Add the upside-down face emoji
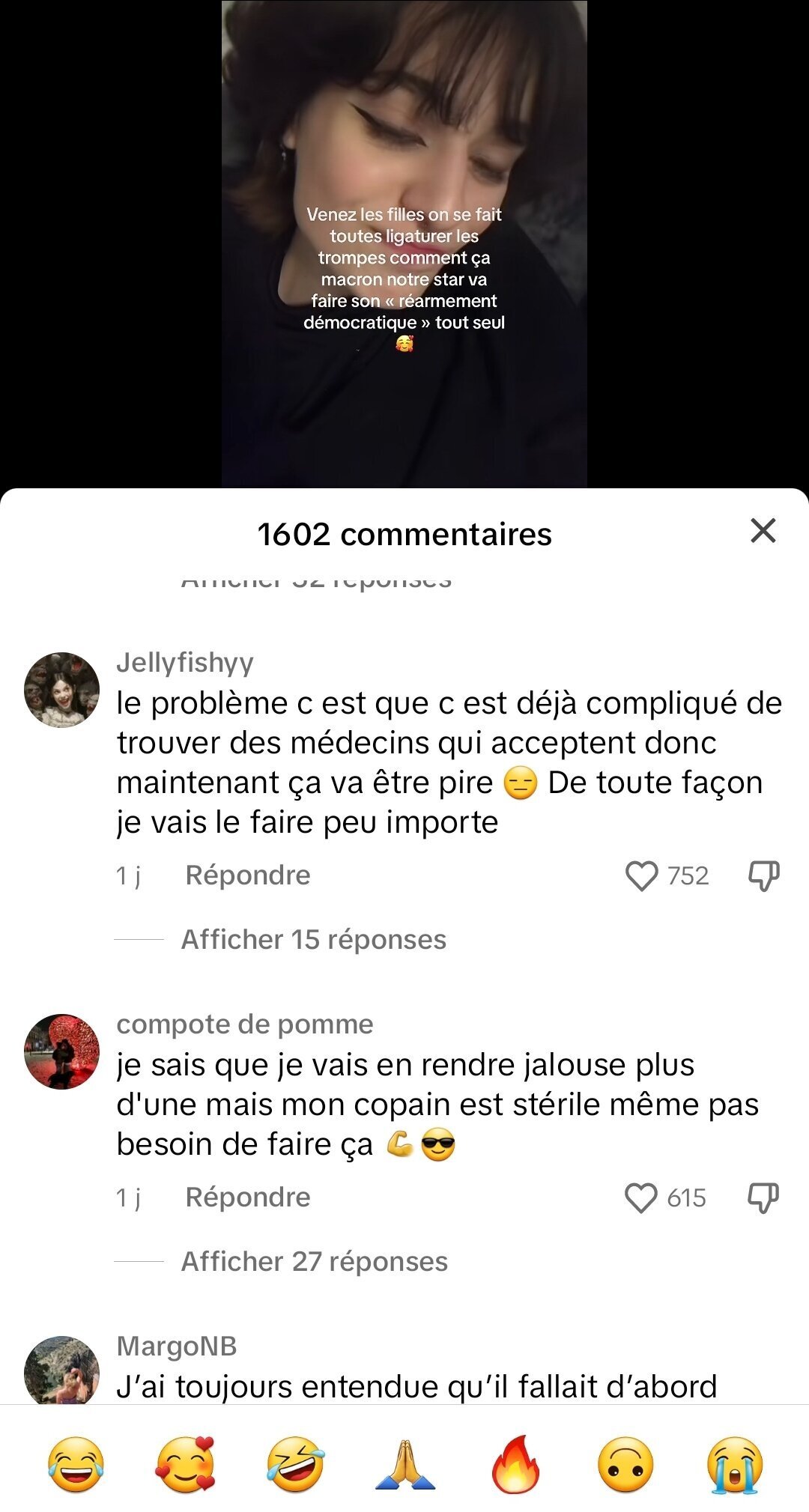 click(625, 1465)
